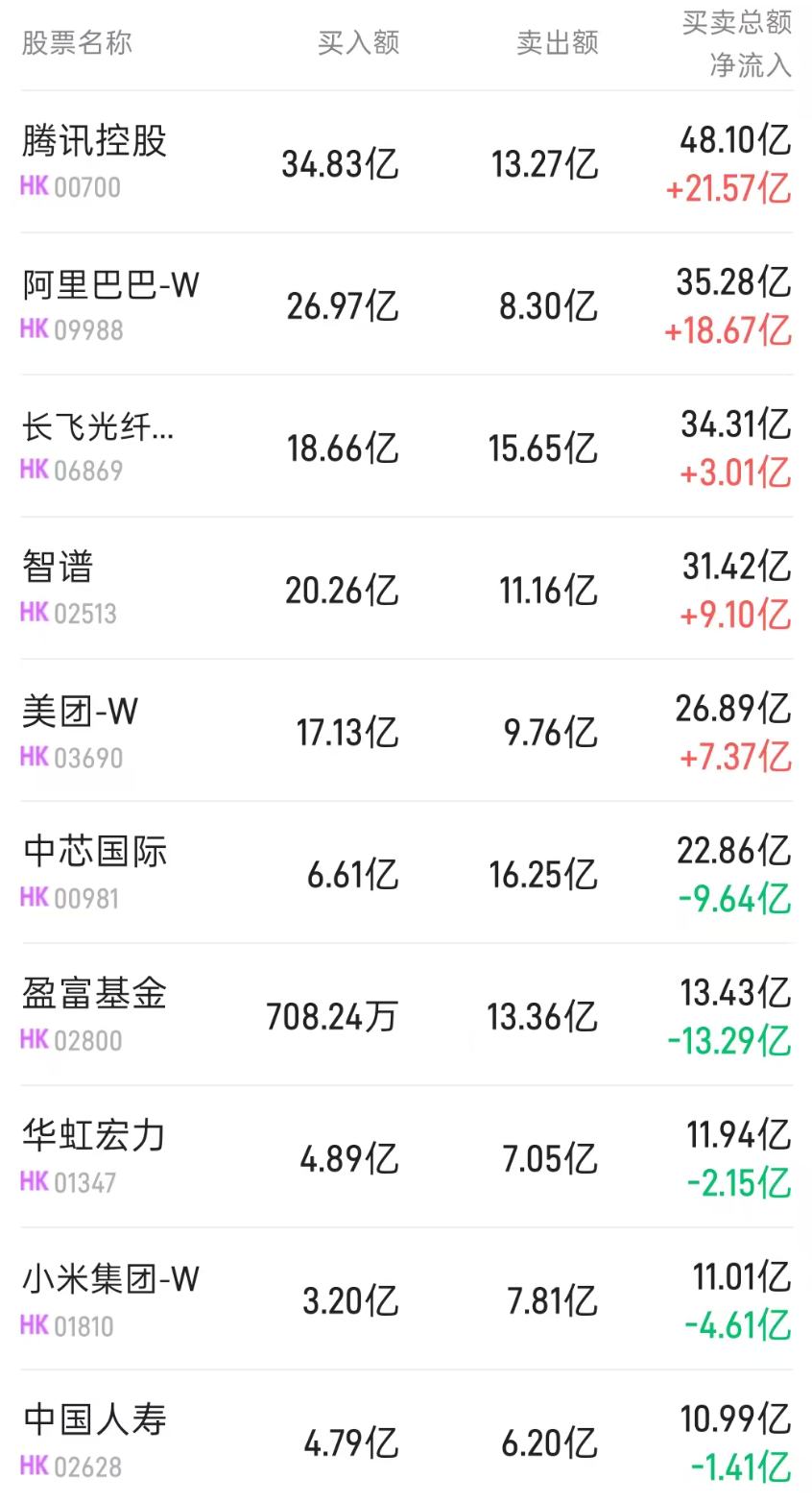Open 美团-W stock details
The width and height of the screenshot is (812, 1502).
click(x=406, y=731)
